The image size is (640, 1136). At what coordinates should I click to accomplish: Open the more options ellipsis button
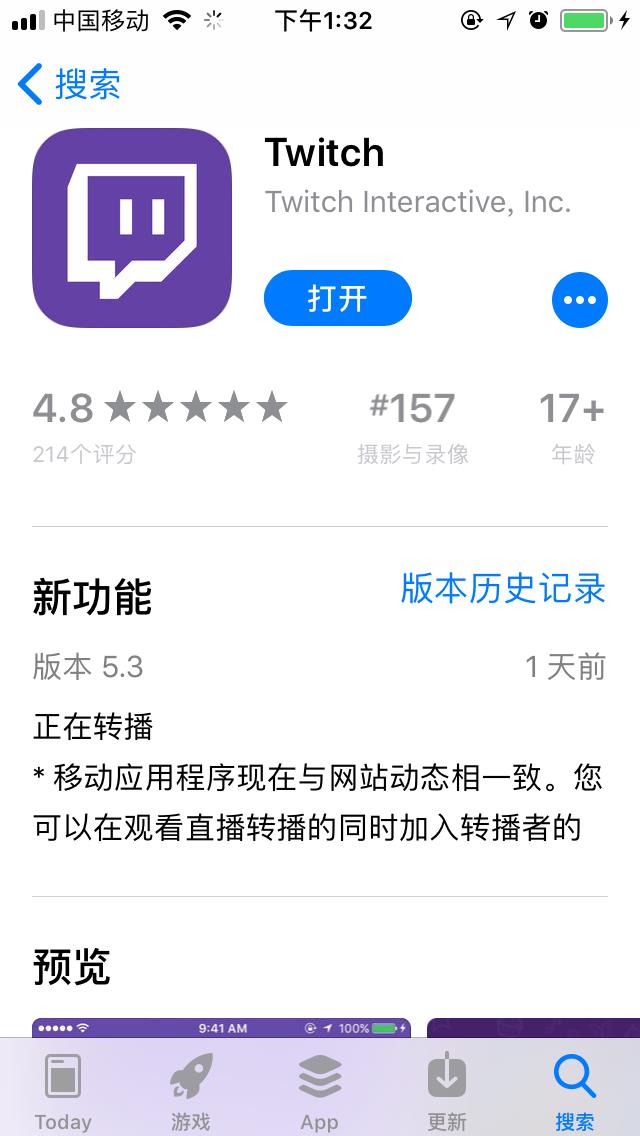(x=579, y=299)
